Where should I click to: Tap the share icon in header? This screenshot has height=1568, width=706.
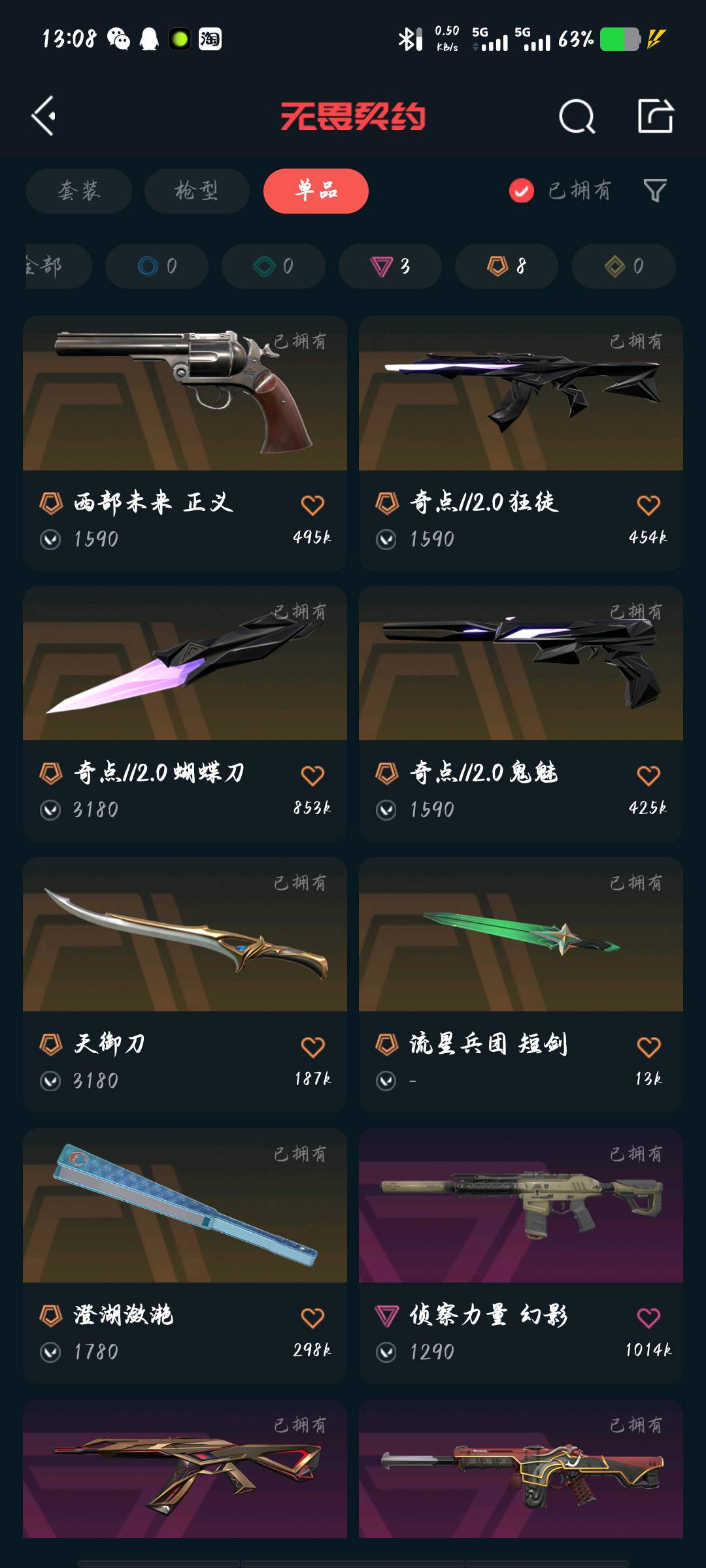(655, 116)
